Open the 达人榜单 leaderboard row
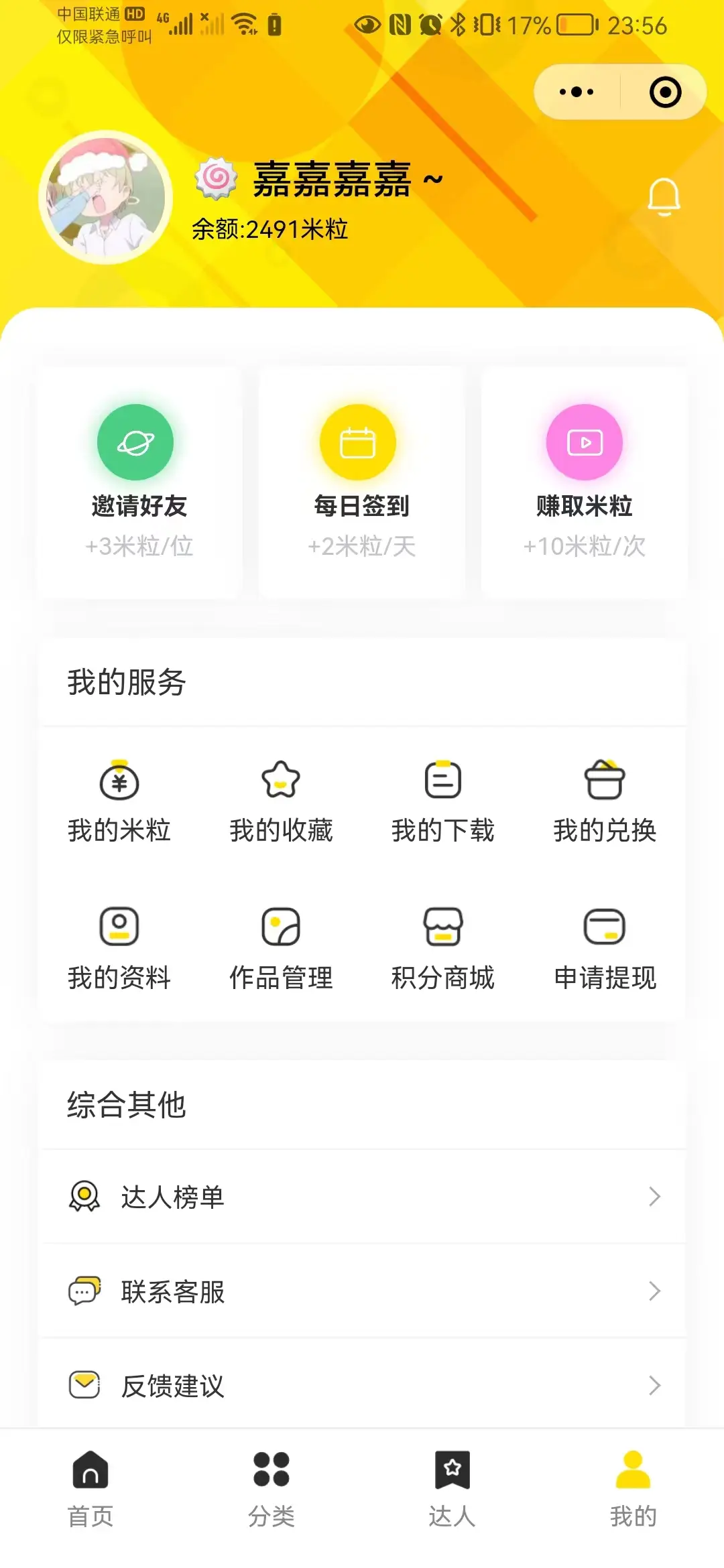 point(362,1197)
